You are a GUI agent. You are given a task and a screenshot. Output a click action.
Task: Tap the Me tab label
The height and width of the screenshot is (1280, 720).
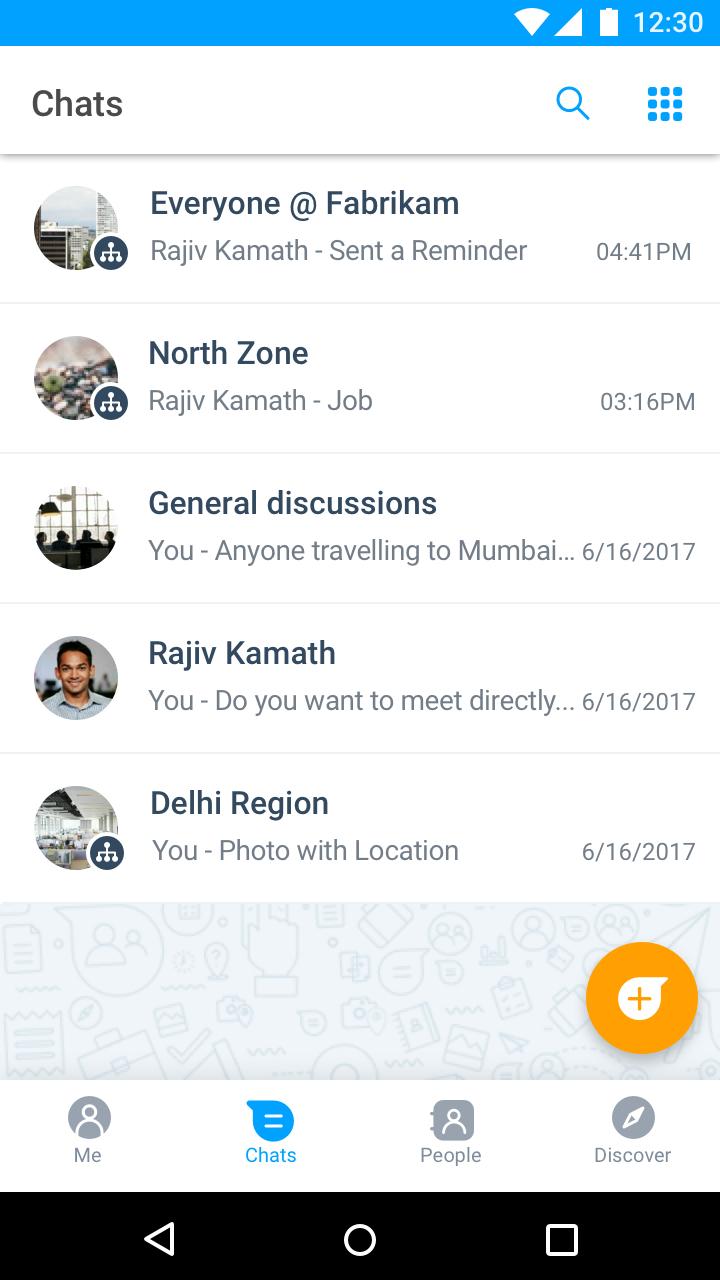click(x=88, y=1155)
